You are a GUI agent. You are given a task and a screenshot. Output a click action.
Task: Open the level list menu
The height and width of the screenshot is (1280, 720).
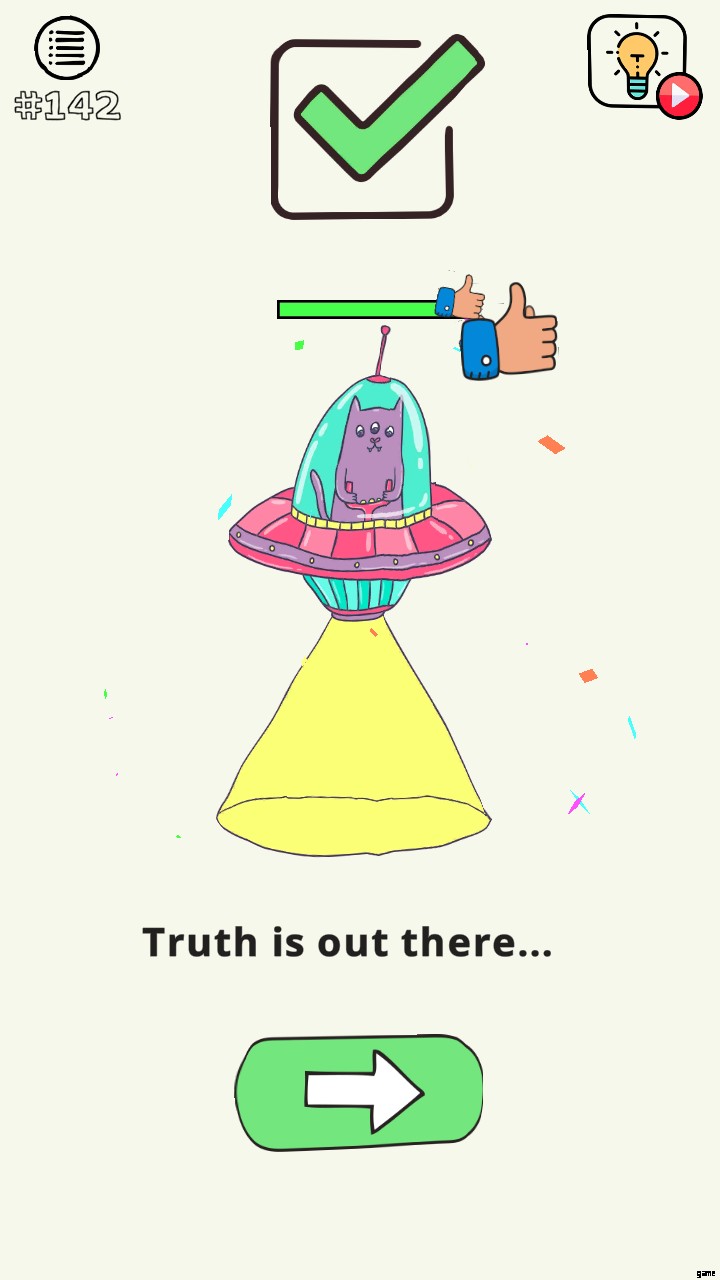pos(67,48)
